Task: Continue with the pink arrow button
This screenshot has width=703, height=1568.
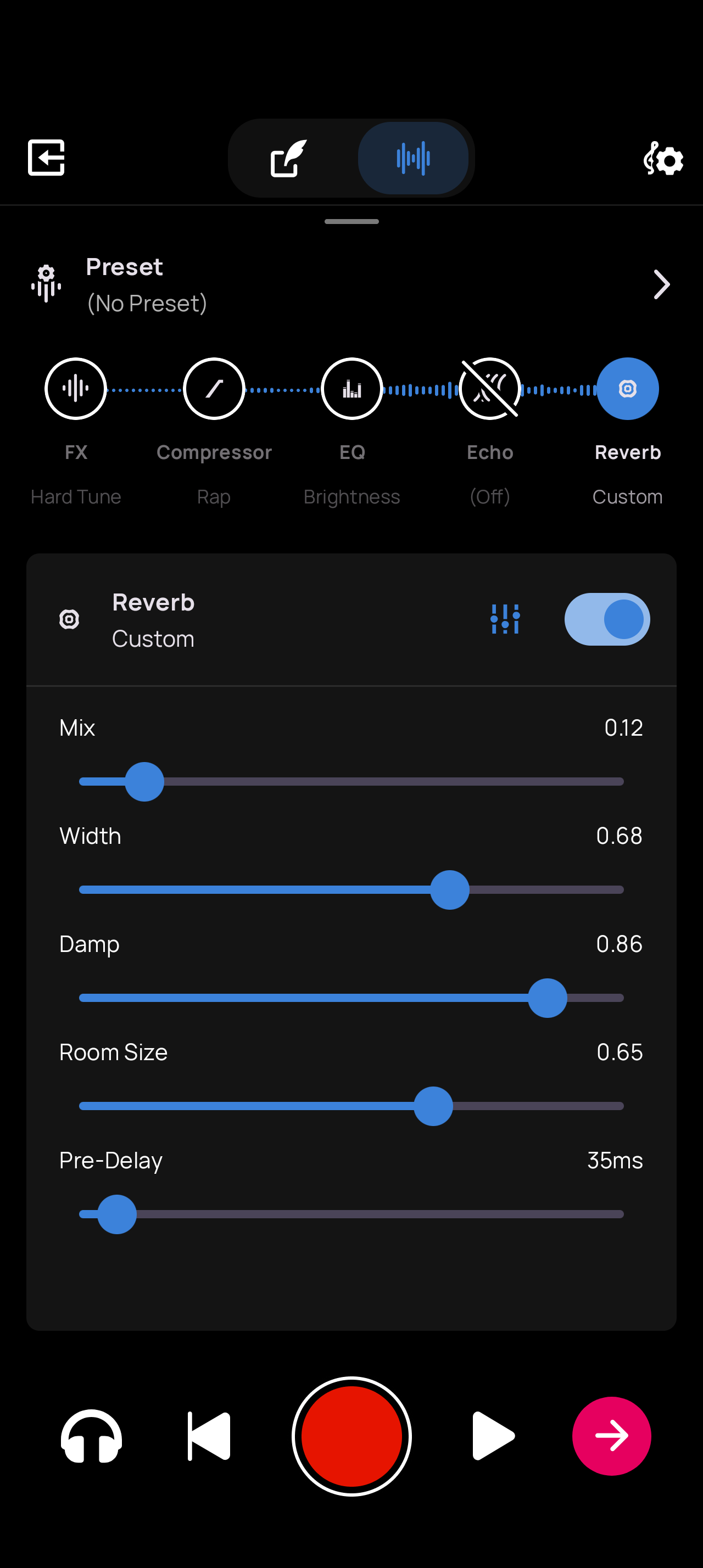Action: point(611,1436)
